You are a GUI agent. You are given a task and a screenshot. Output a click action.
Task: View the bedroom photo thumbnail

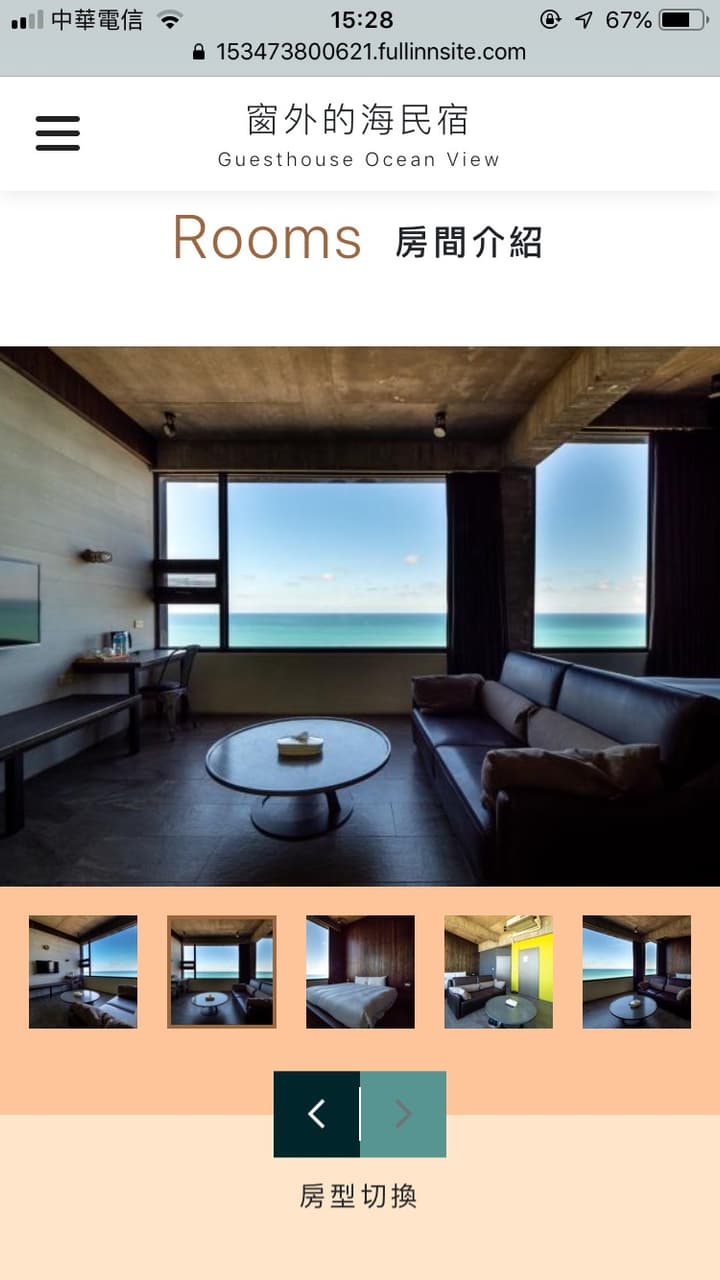tap(360, 972)
